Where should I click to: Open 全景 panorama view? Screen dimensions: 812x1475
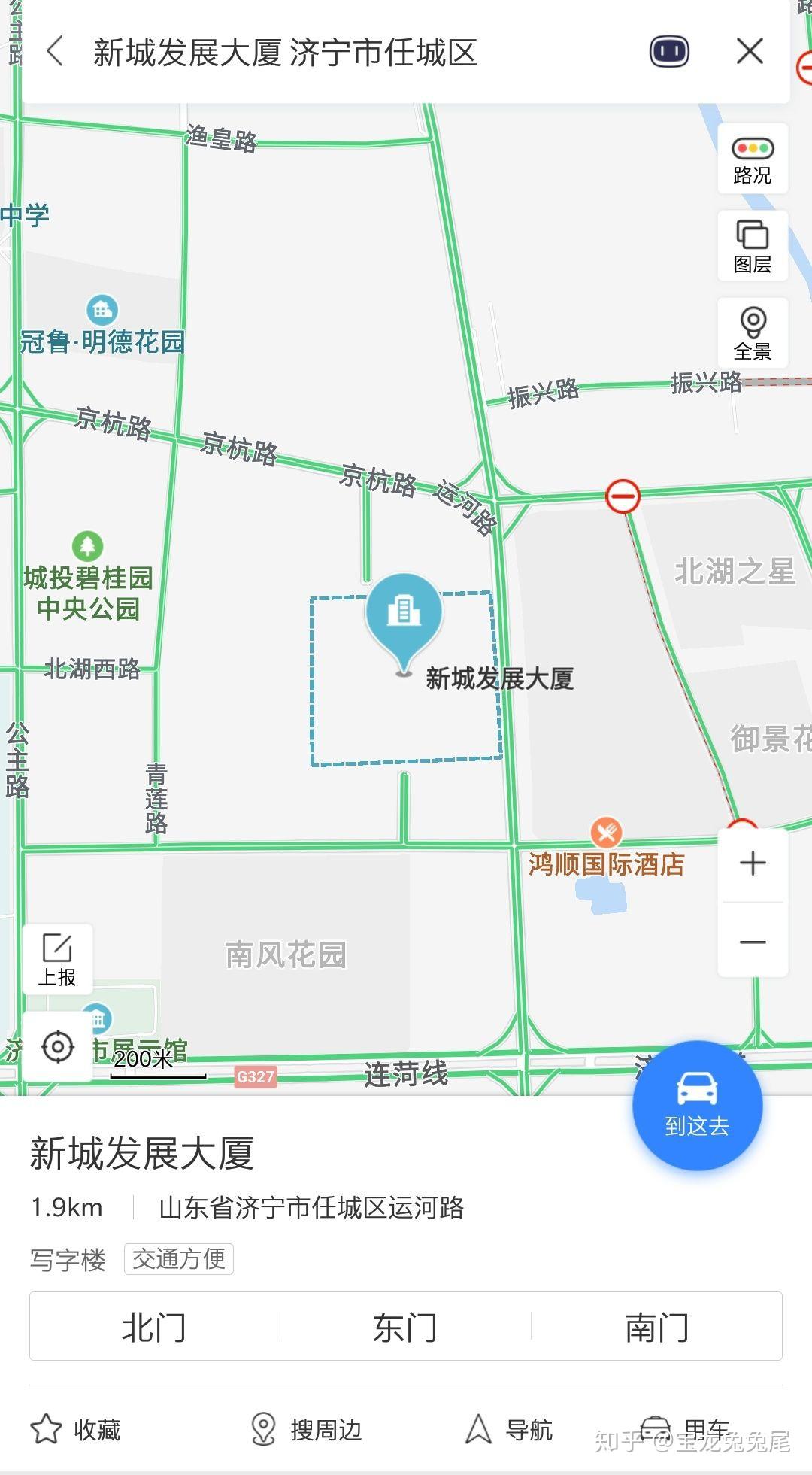[x=753, y=333]
